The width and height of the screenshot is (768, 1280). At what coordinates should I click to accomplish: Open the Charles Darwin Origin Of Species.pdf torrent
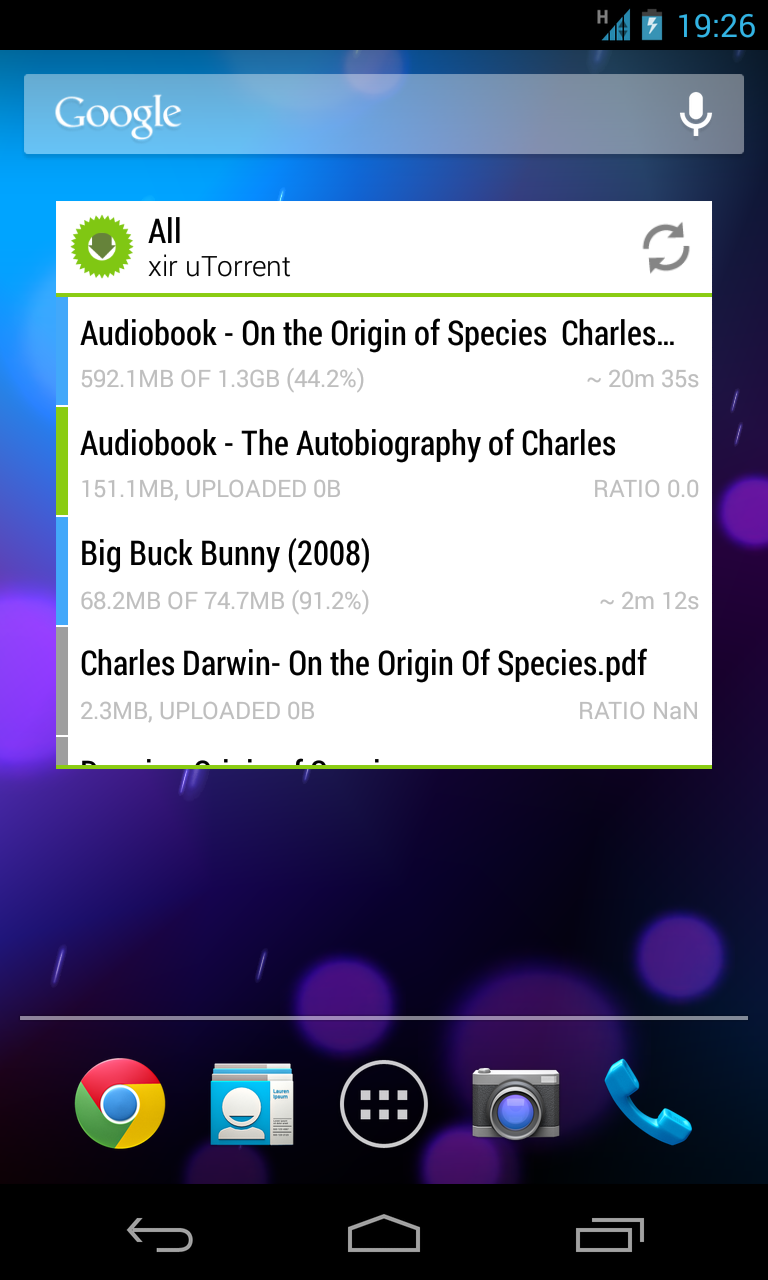point(385,682)
